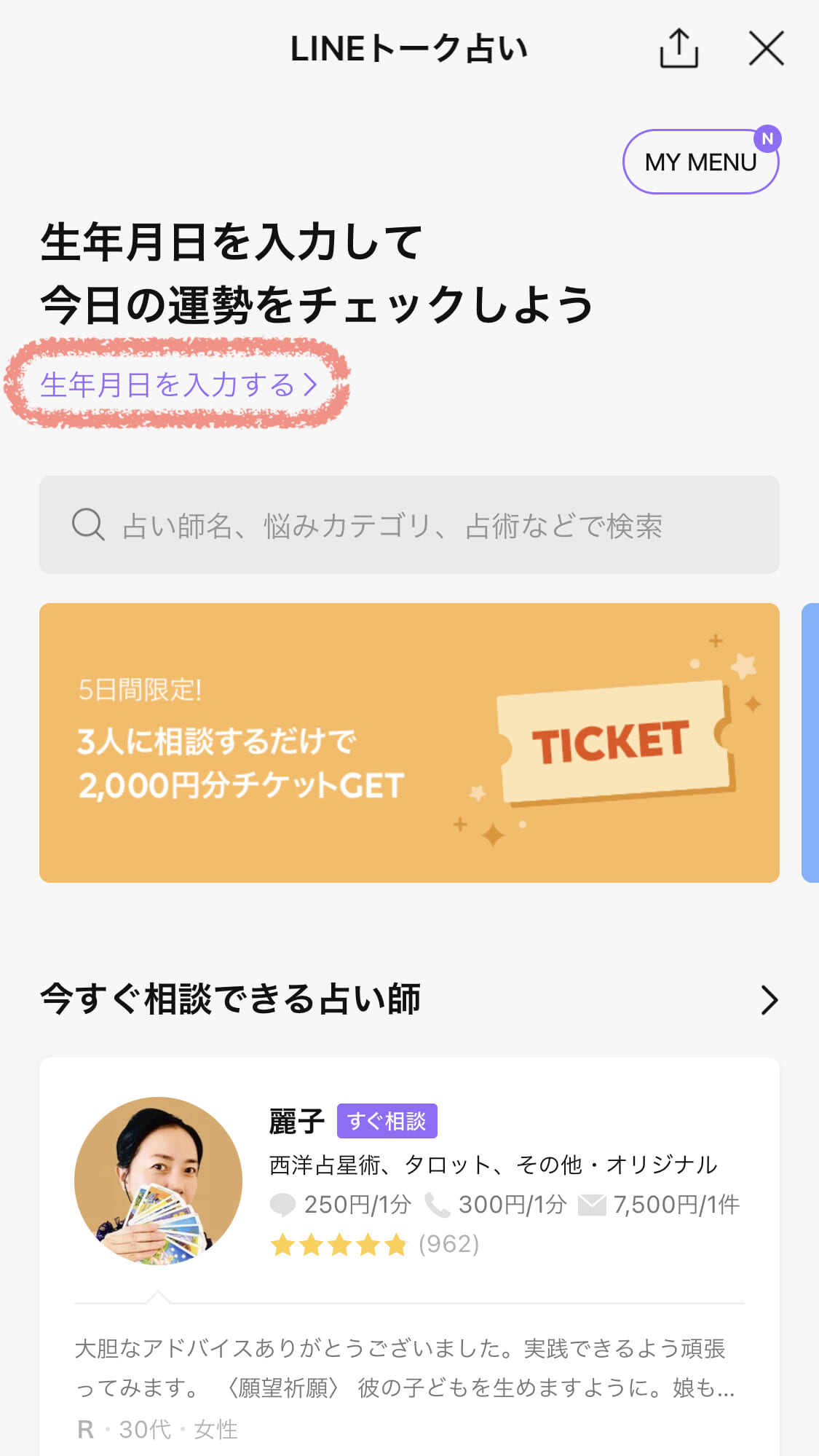Close the LINEトーク占い page
The width and height of the screenshot is (819, 1456).
(767, 49)
